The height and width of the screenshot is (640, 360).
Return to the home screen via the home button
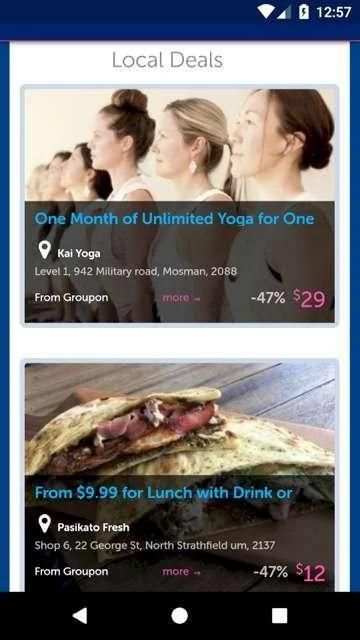(180, 616)
